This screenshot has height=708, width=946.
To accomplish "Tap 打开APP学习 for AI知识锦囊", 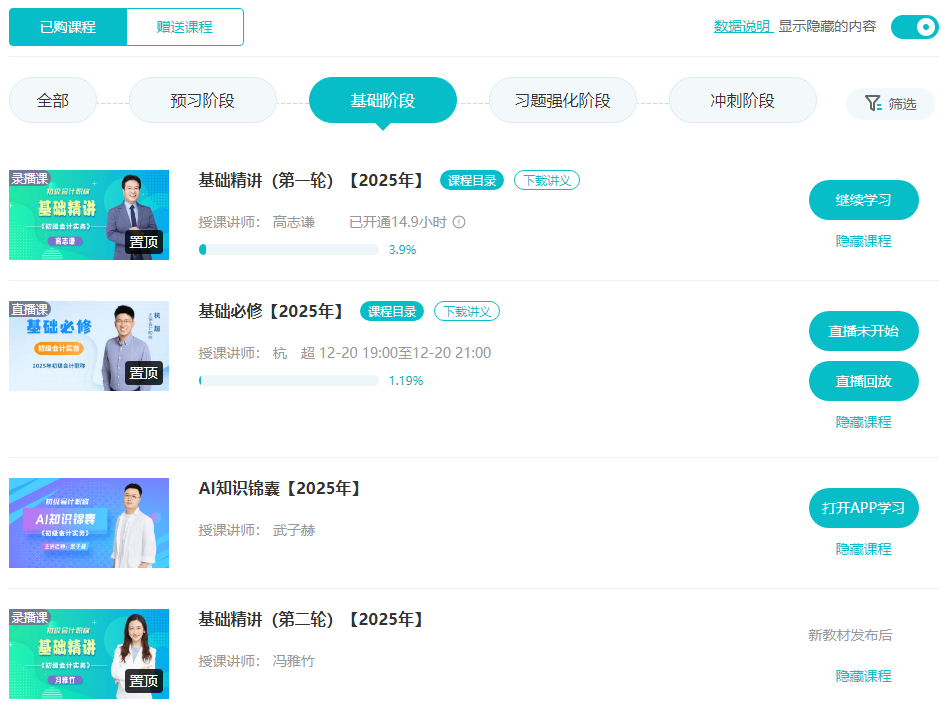I will 863,508.
